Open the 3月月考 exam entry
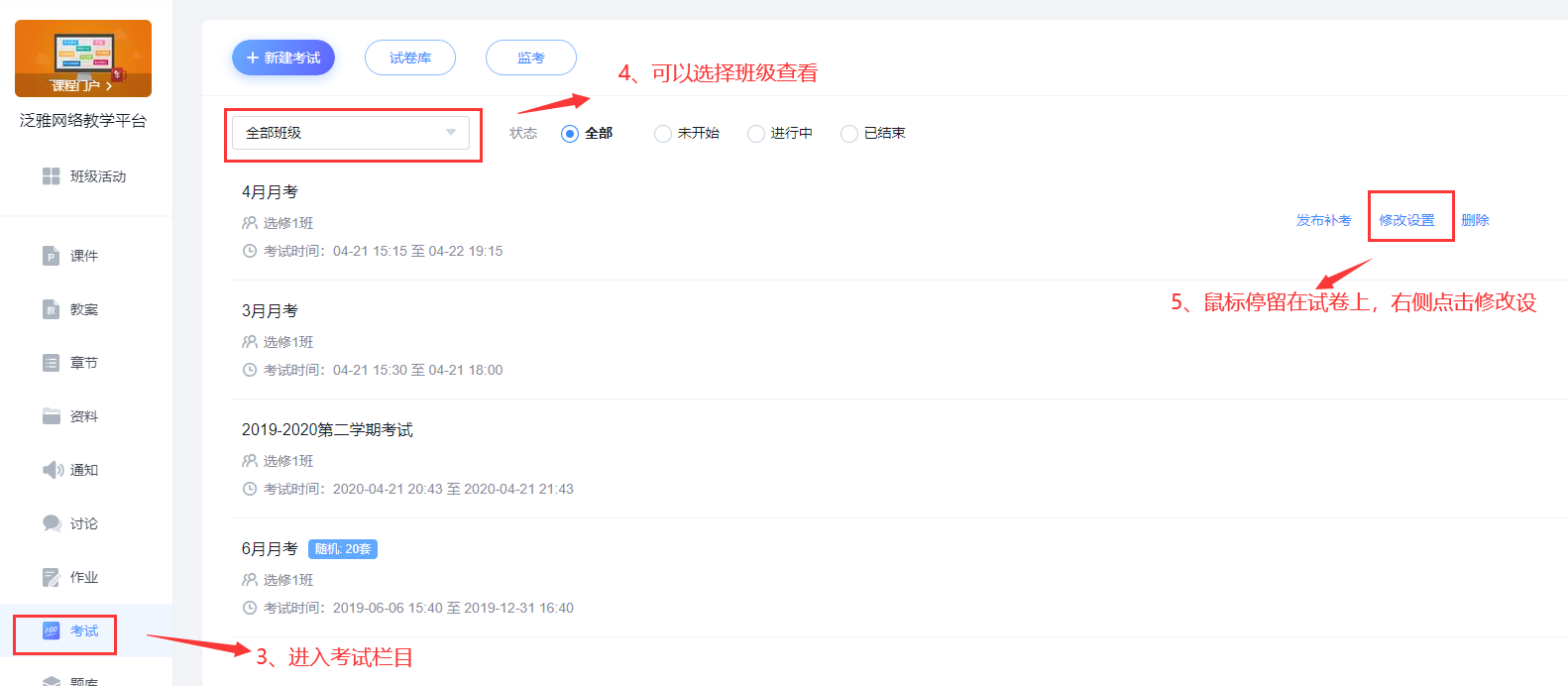Screen dimensions: 1568x686 point(270,311)
